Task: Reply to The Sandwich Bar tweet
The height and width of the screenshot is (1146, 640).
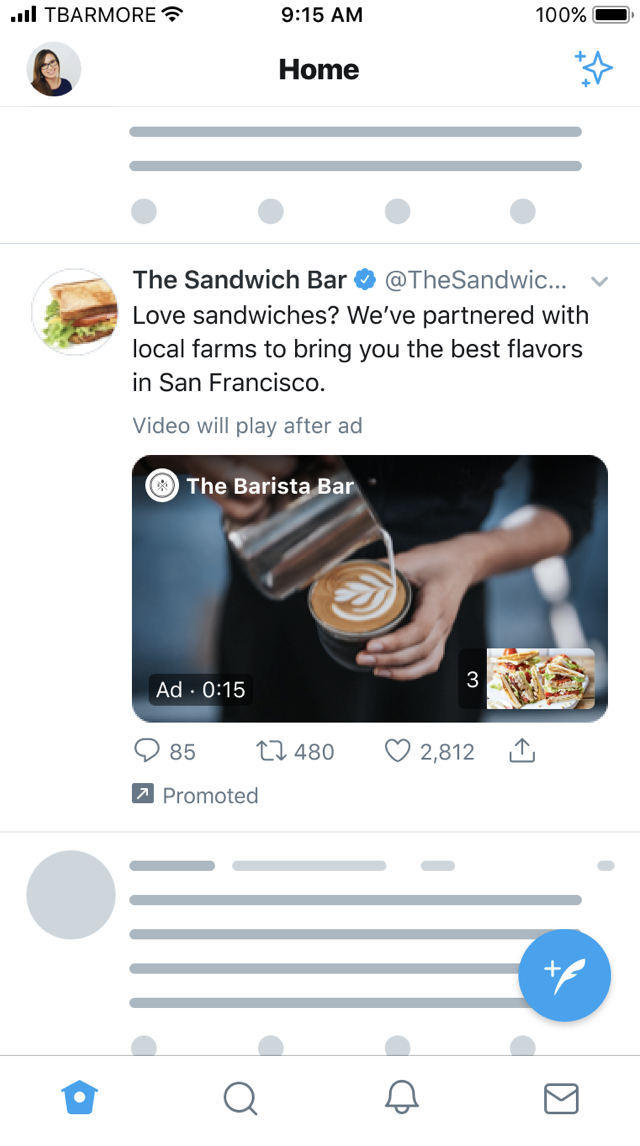Action: (148, 751)
